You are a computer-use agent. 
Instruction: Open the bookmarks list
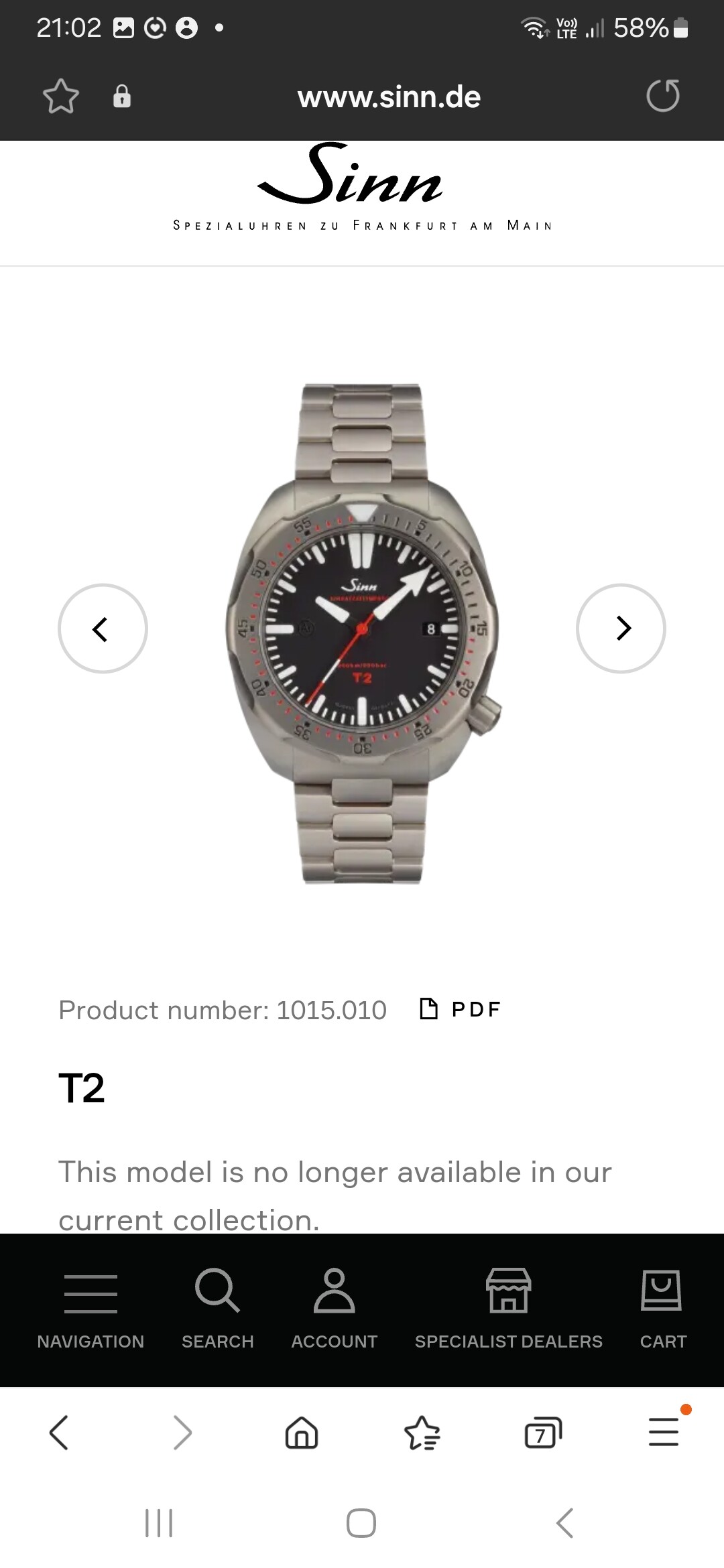[422, 1433]
